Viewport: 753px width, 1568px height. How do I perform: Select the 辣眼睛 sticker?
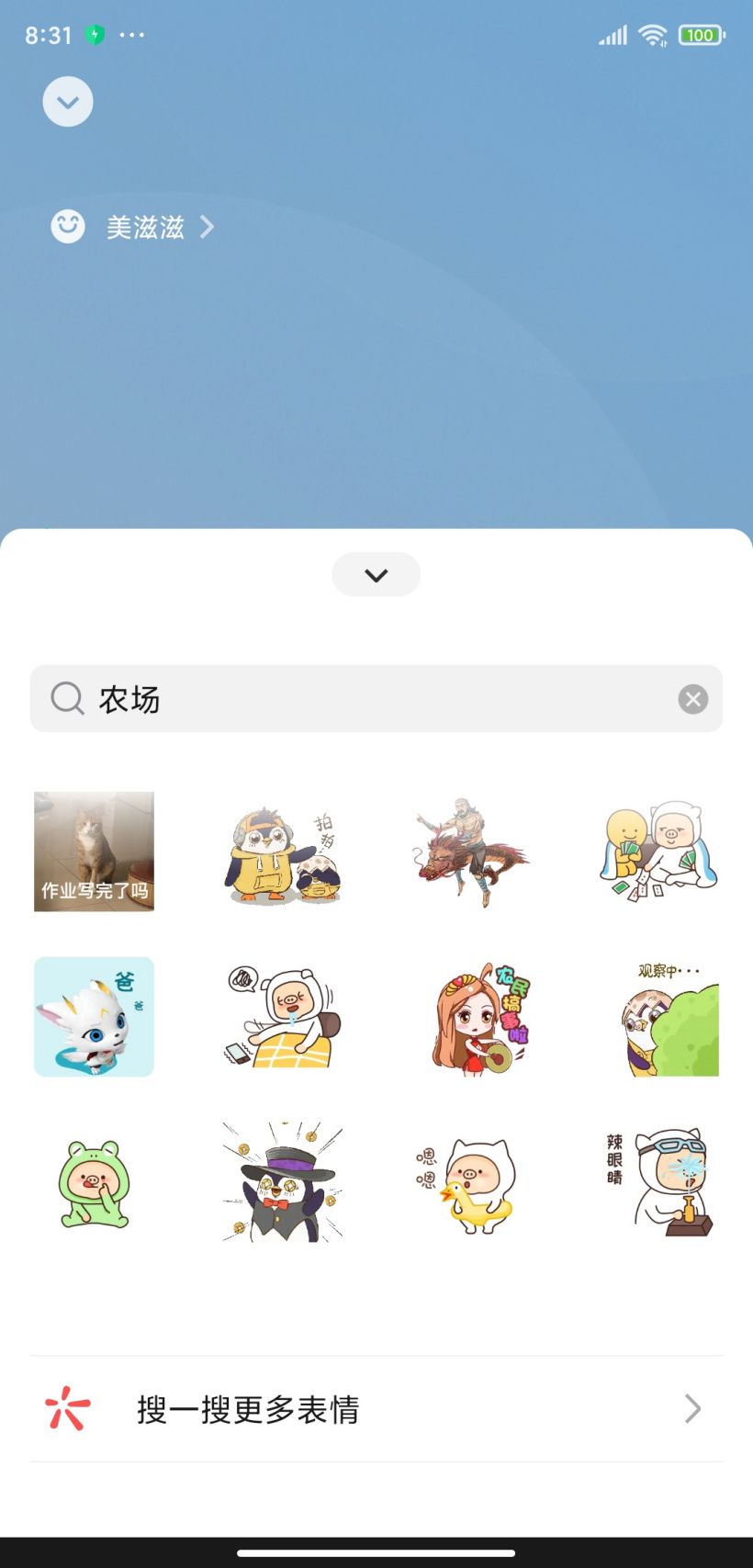pyautogui.click(x=658, y=1182)
